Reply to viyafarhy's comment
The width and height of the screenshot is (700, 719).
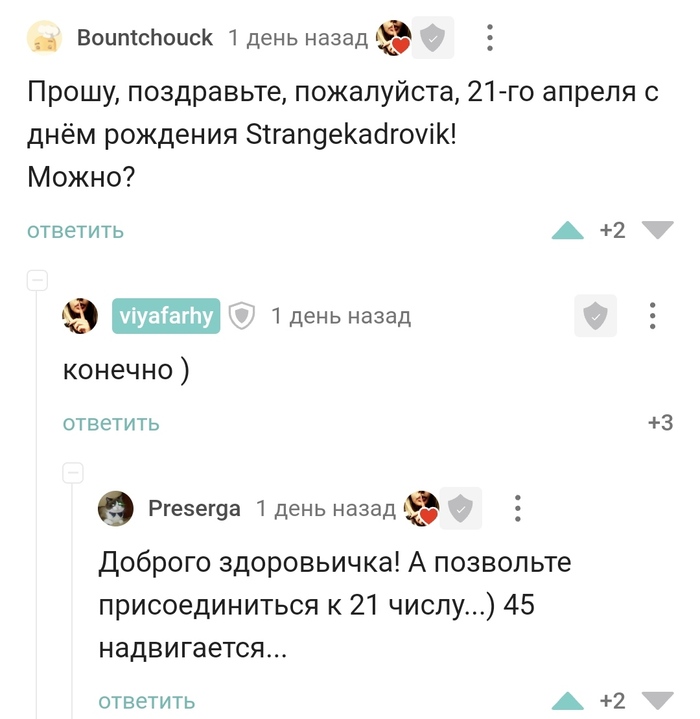click(x=111, y=423)
